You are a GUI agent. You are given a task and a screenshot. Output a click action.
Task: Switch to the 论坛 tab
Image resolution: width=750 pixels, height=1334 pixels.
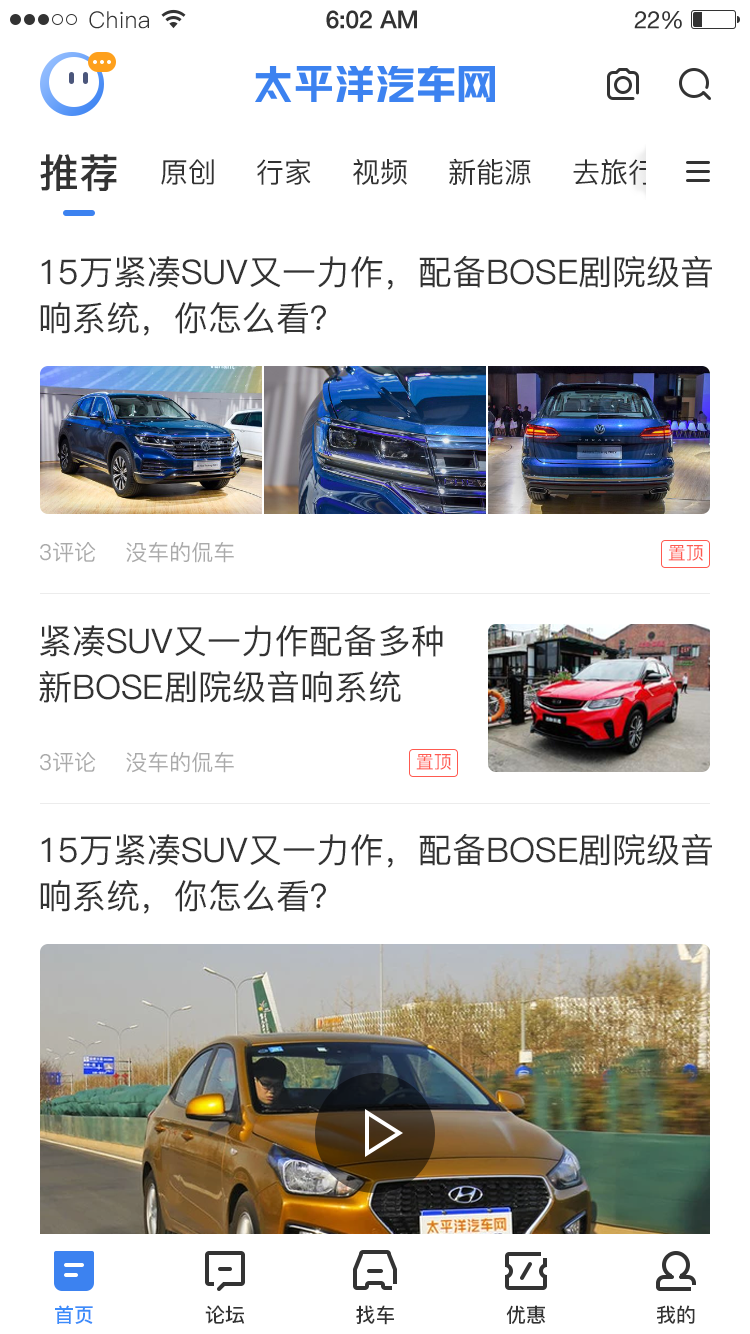point(225,1287)
